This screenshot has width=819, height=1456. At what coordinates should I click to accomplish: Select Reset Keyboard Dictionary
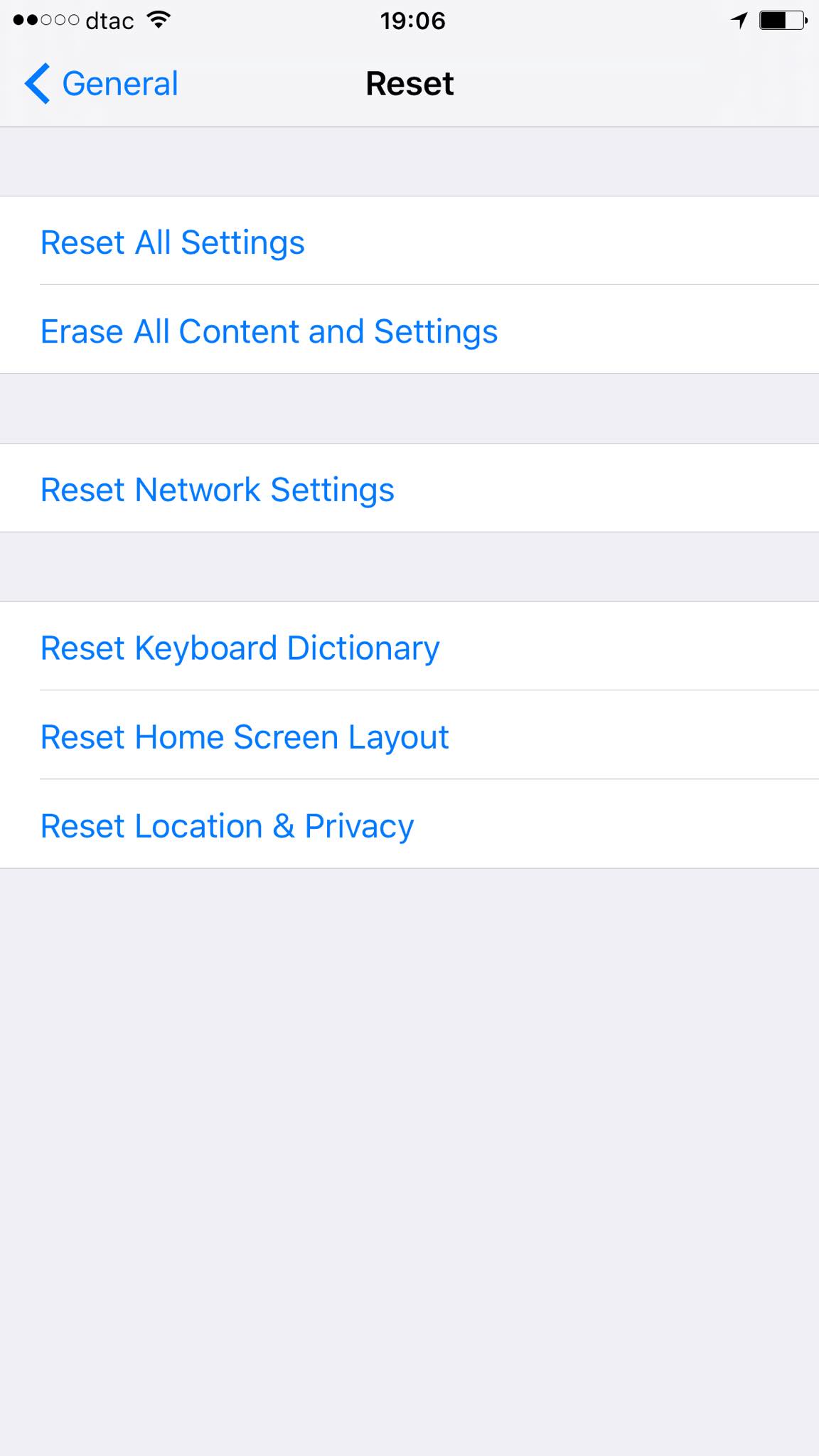click(240, 648)
